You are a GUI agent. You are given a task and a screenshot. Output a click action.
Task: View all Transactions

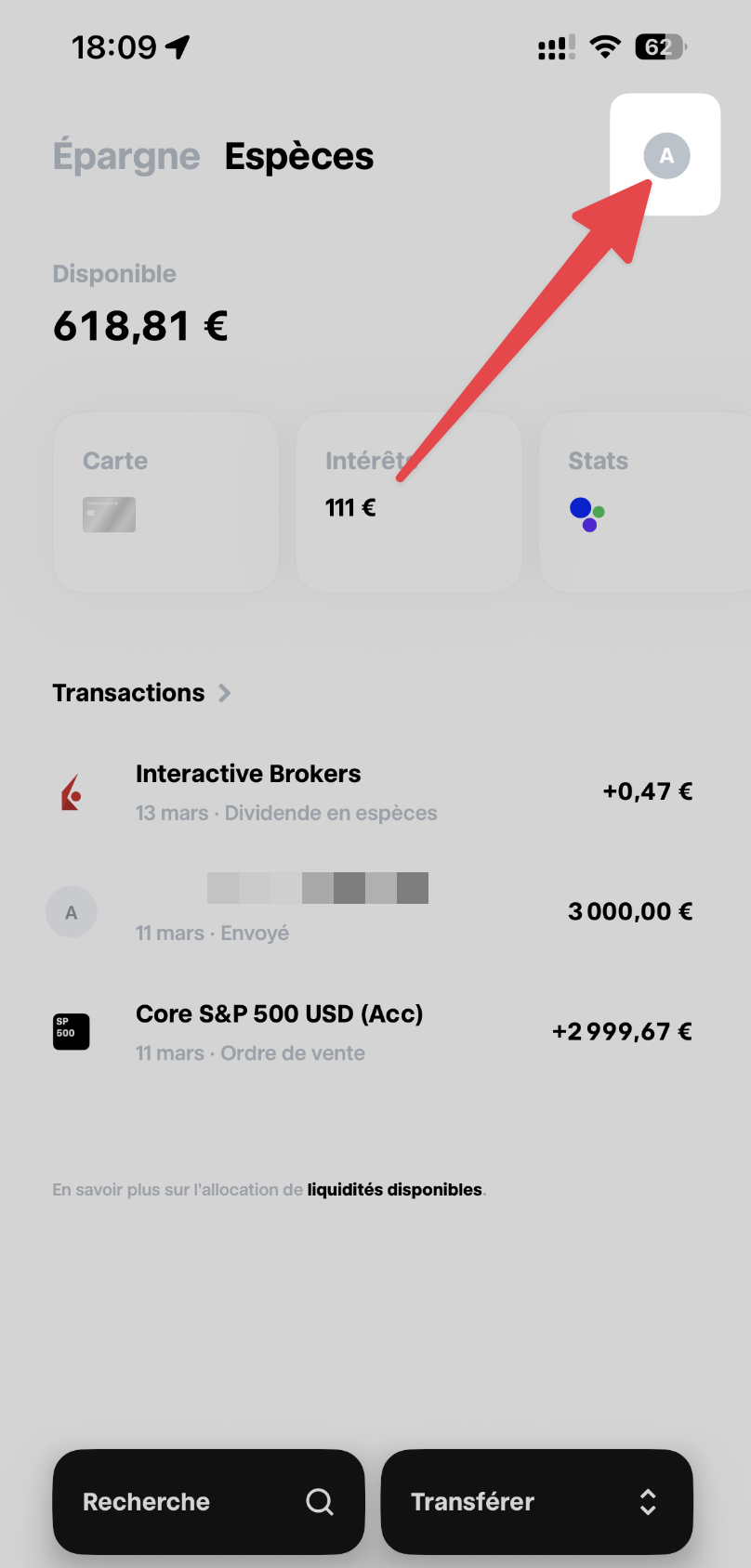point(141,693)
